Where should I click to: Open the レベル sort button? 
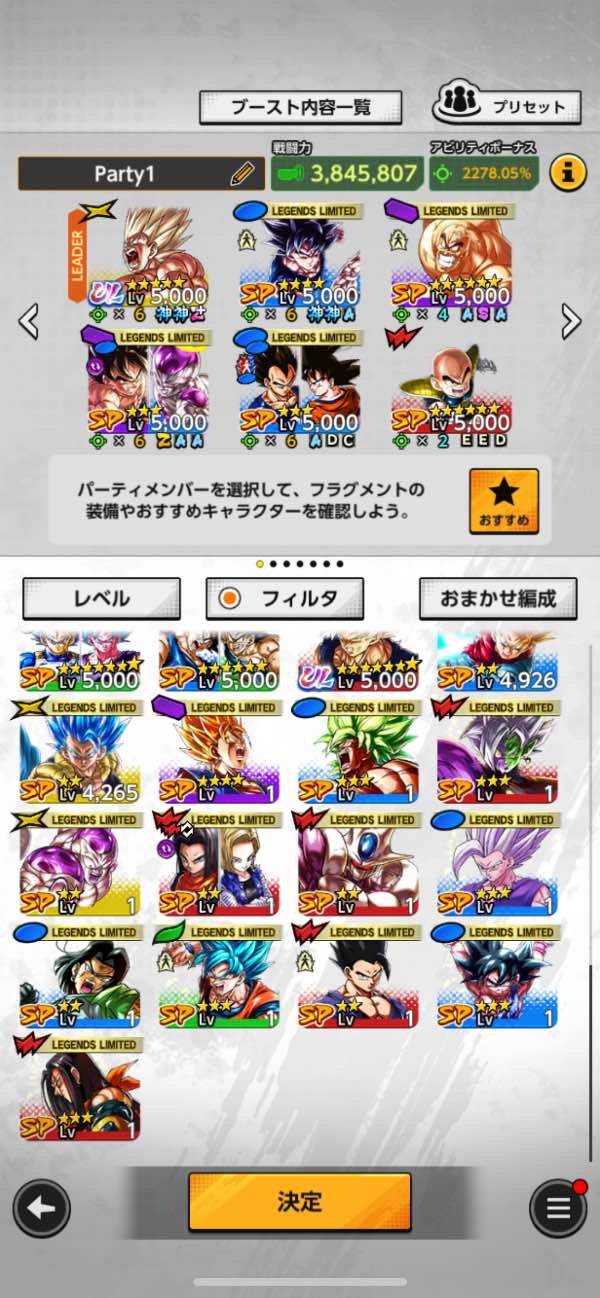pos(101,598)
